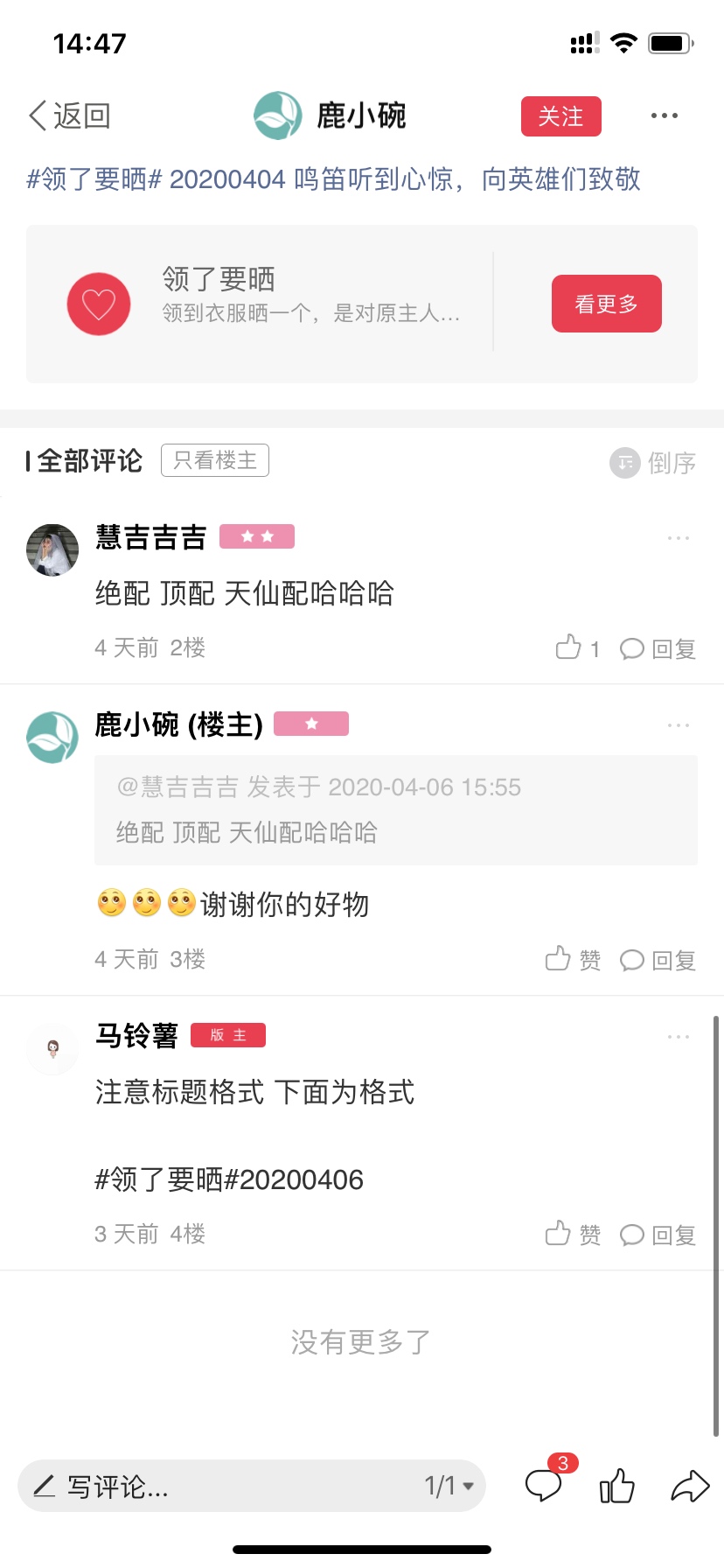Open 慧吉吉吉's profile avatar
The height and width of the screenshot is (1568, 724).
(52, 550)
